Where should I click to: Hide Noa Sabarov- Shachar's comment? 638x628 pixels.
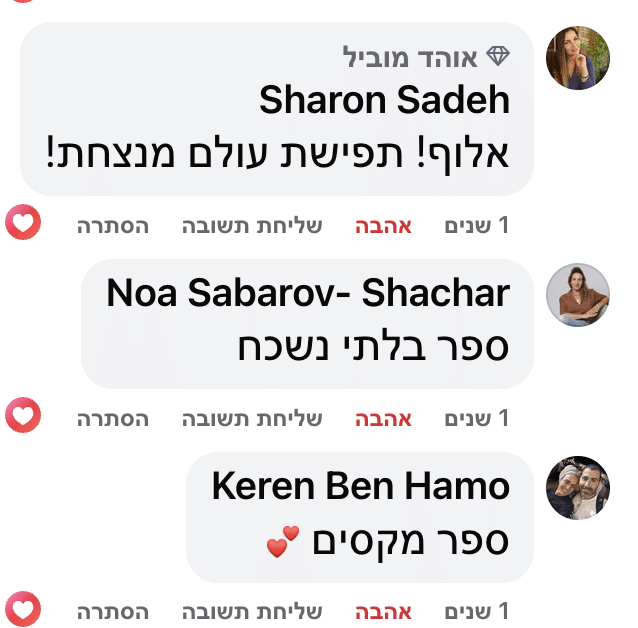[x=113, y=418]
